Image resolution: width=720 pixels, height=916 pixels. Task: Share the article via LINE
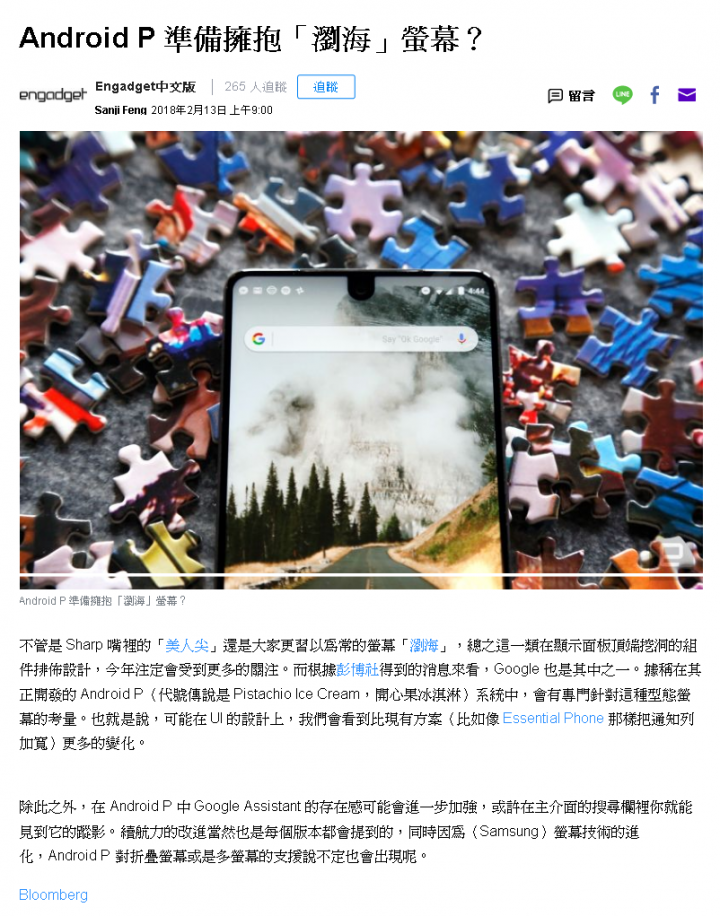pyautogui.click(x=622, y=95)
